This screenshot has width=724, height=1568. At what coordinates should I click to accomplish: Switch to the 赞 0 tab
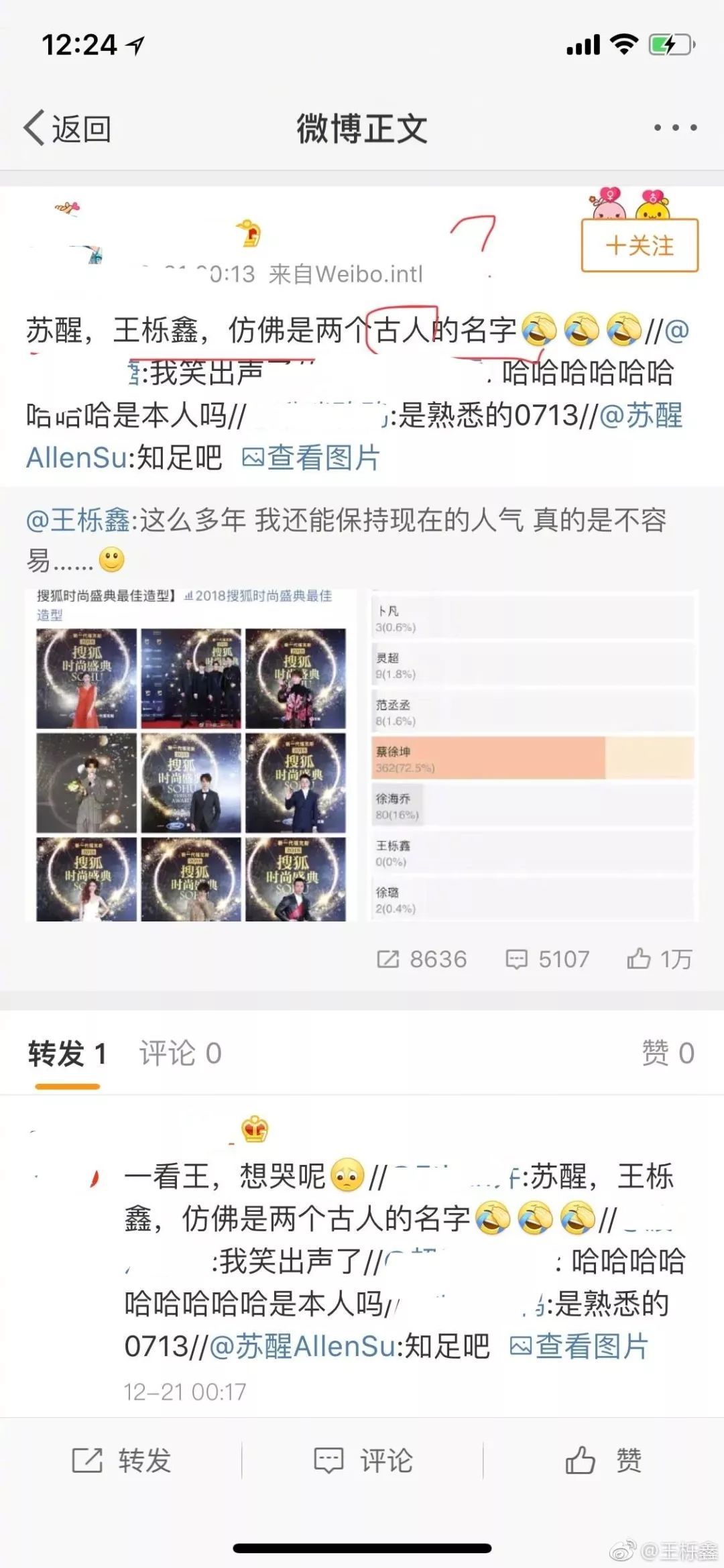tap(667, 1054)
